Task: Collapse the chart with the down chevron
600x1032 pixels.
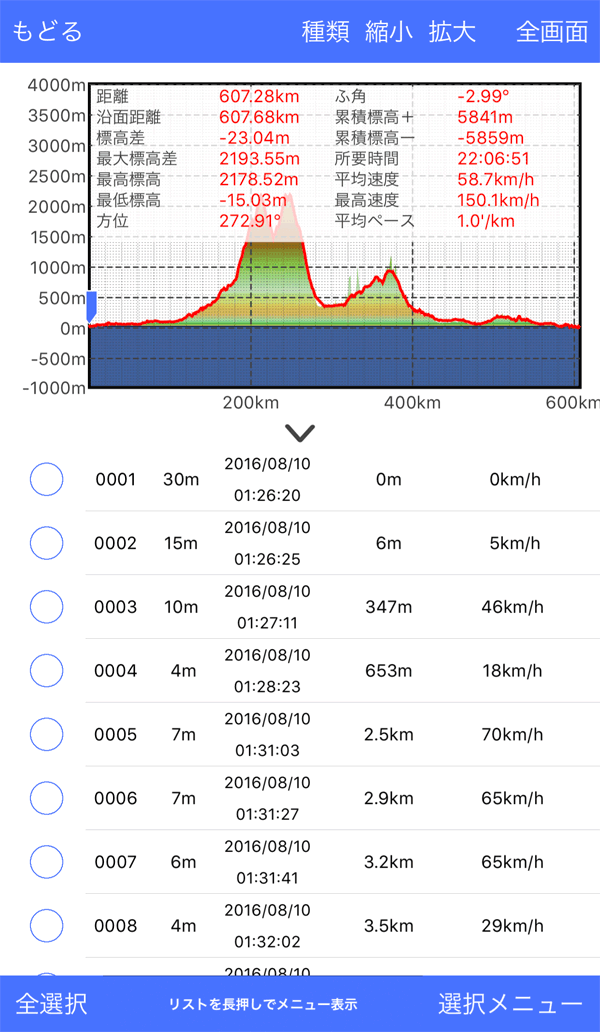Action: click(x=300, y=433)
